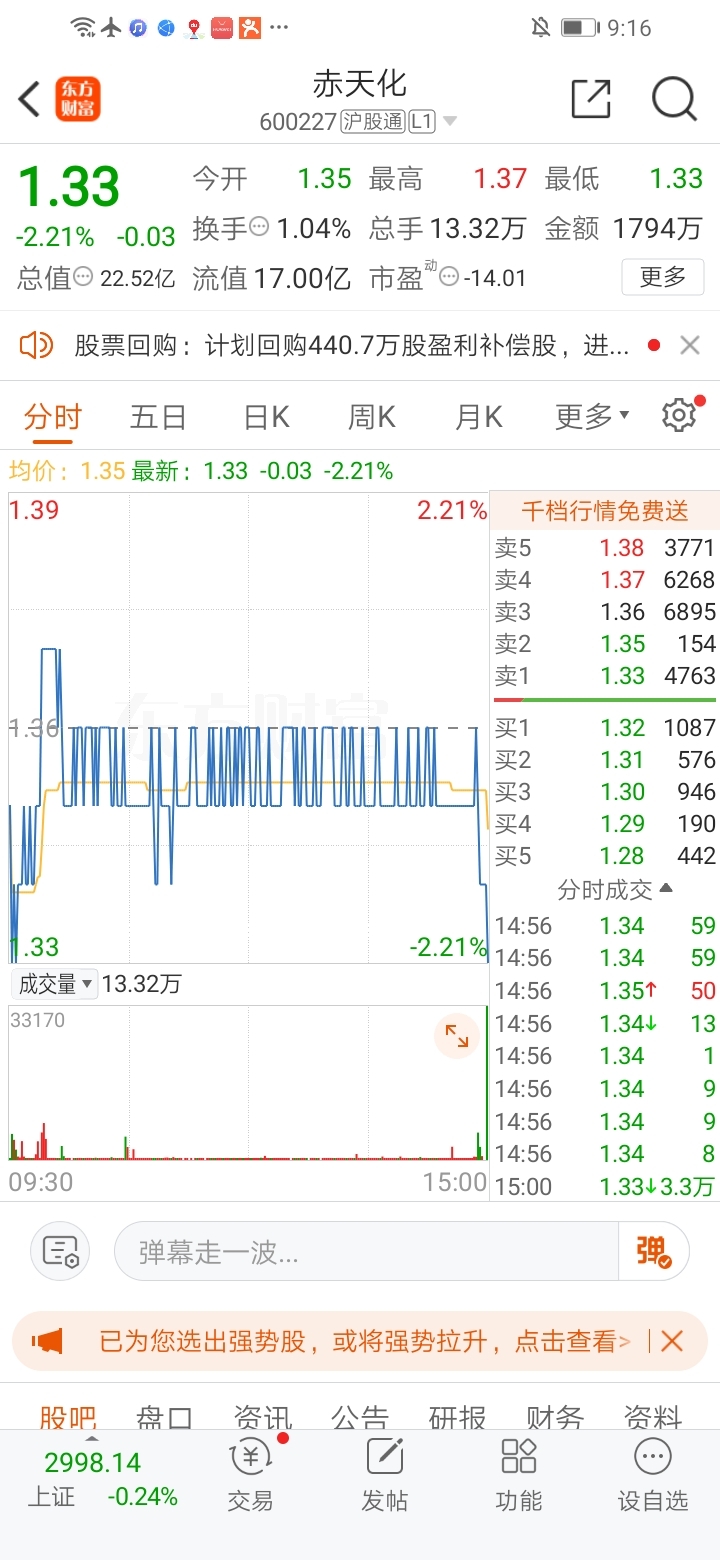This screenshot has width=720, height=1560.
Task: Open the search magnifier icon
Action: pyautogui.click(x=674, y=99)
